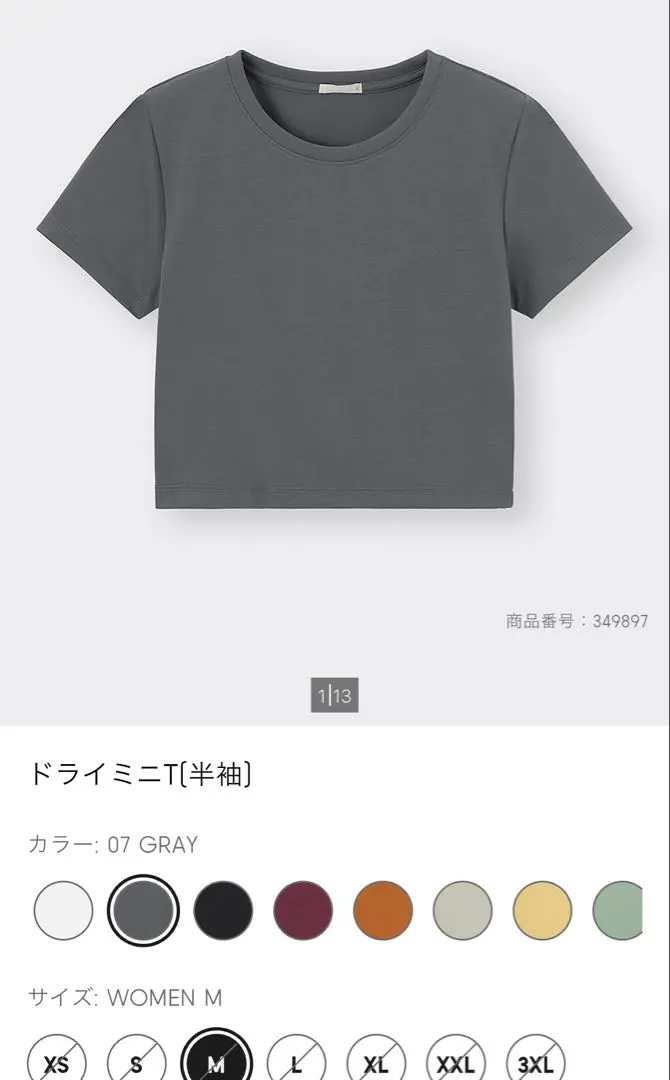Select the wine red color swatch
This screenshot has height=1080, width=670.
[303, 911]
